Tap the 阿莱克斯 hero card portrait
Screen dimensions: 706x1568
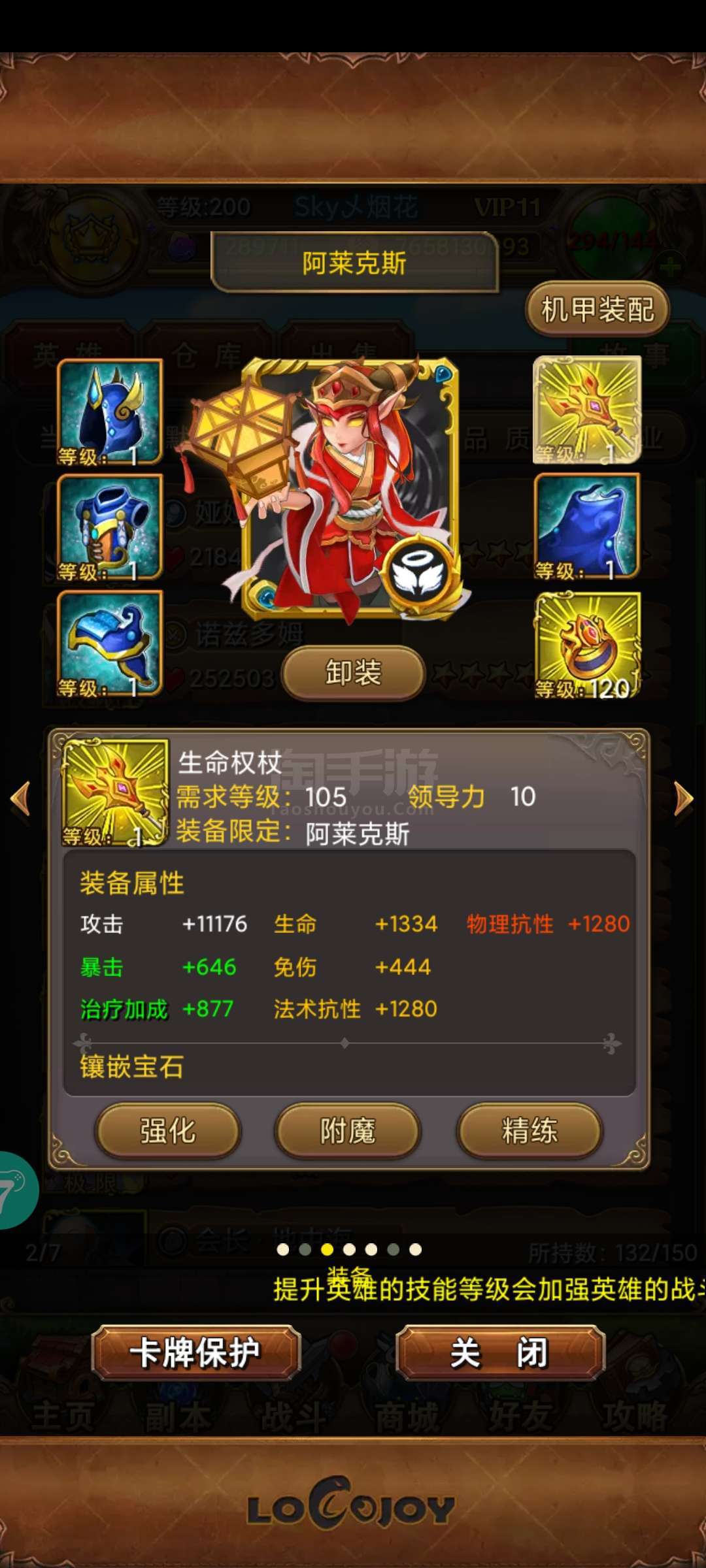[x=350, y=487]
